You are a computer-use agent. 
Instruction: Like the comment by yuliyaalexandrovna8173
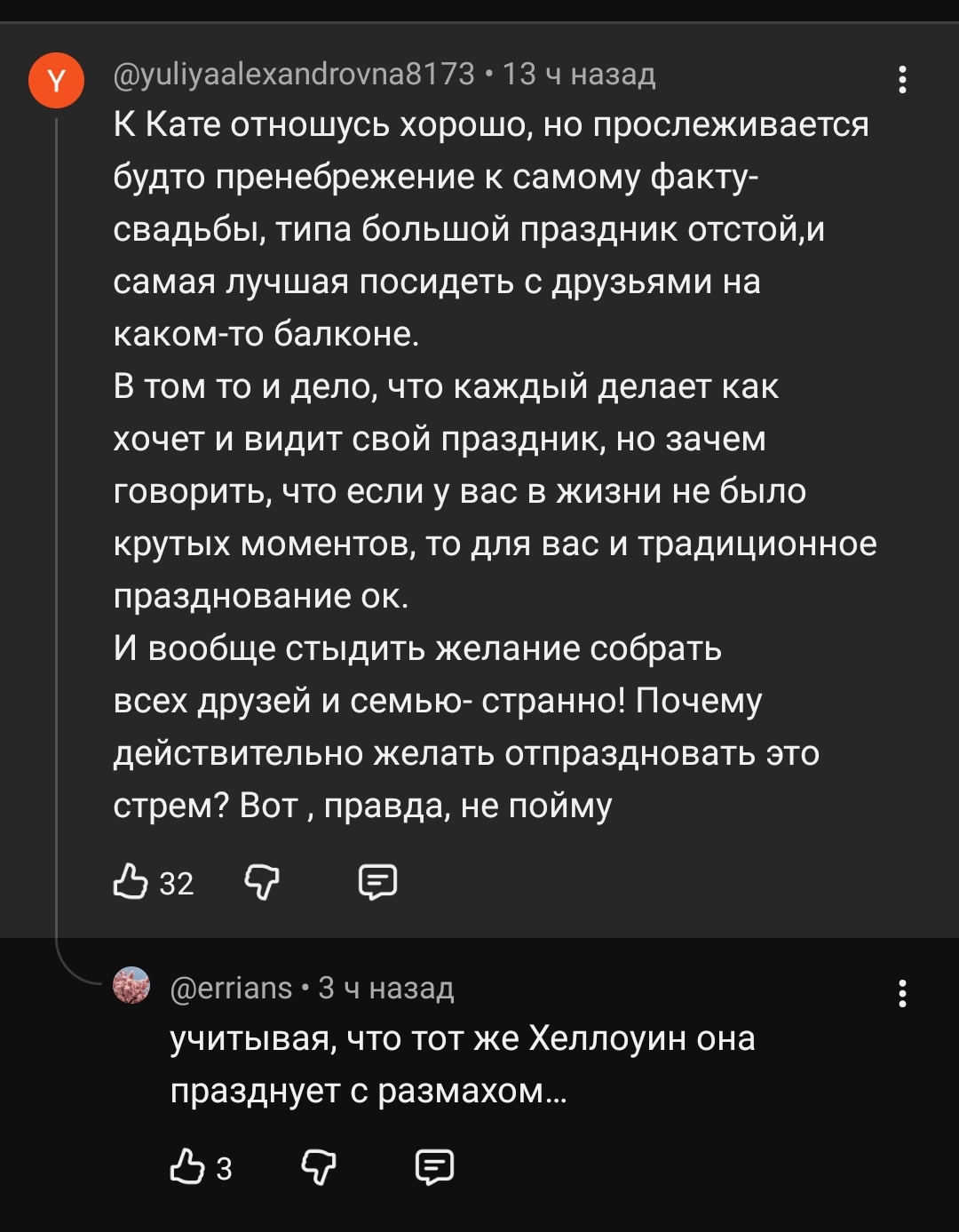click(131, 882)
